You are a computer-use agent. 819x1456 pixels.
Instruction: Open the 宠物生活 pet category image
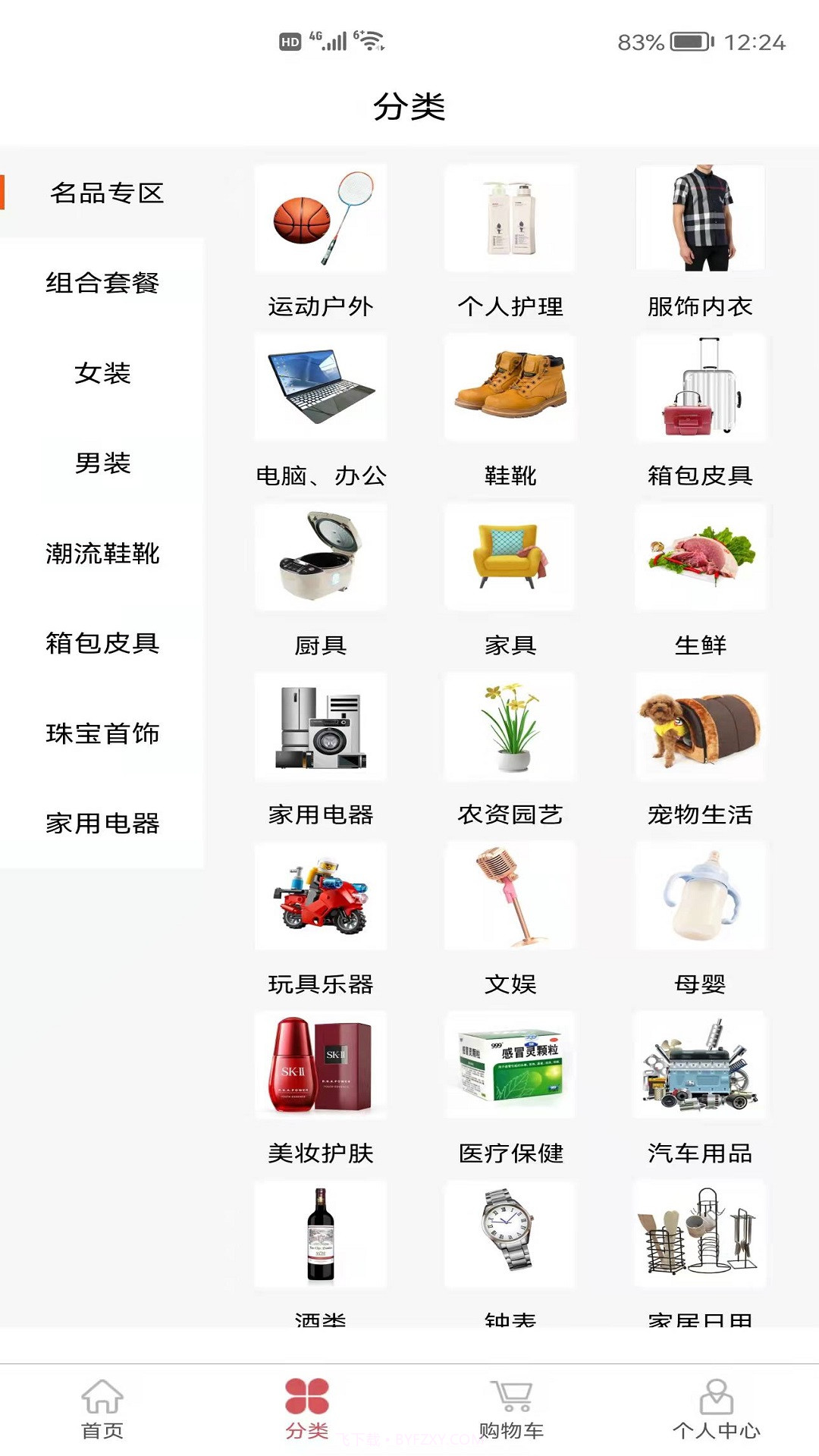699,726
